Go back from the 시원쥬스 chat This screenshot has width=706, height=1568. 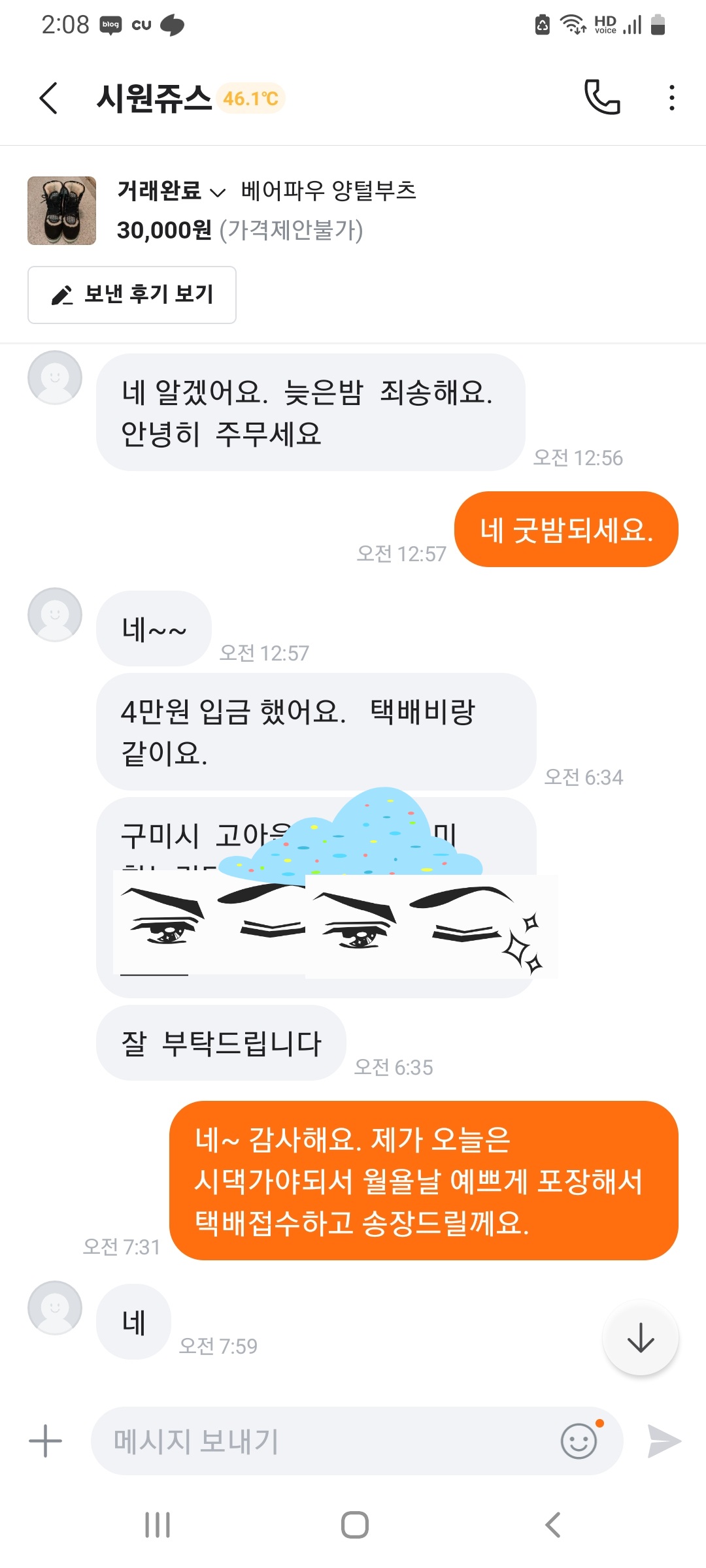[49, 99]
